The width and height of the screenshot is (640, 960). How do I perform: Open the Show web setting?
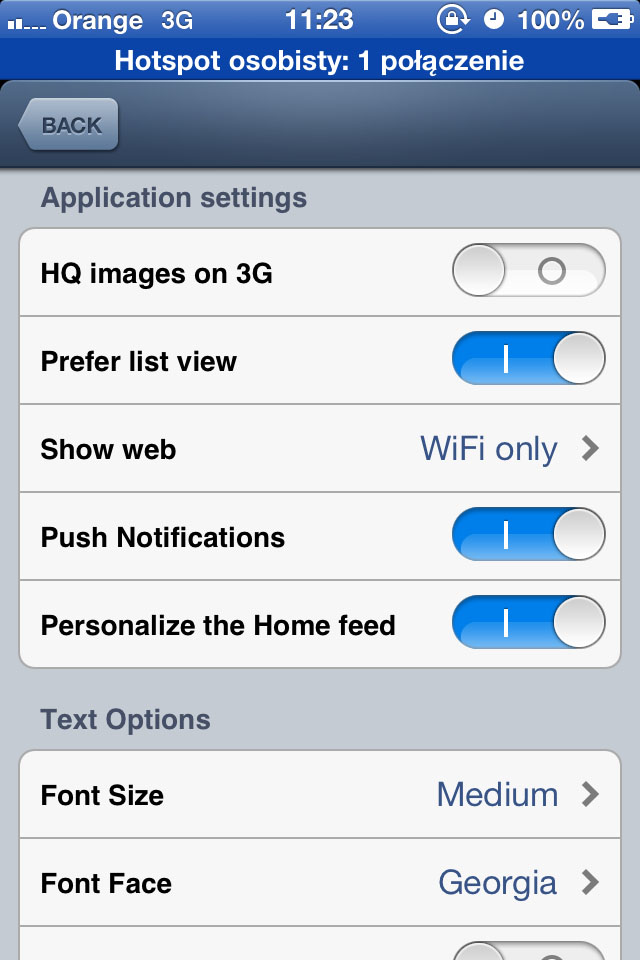(320, 449)
